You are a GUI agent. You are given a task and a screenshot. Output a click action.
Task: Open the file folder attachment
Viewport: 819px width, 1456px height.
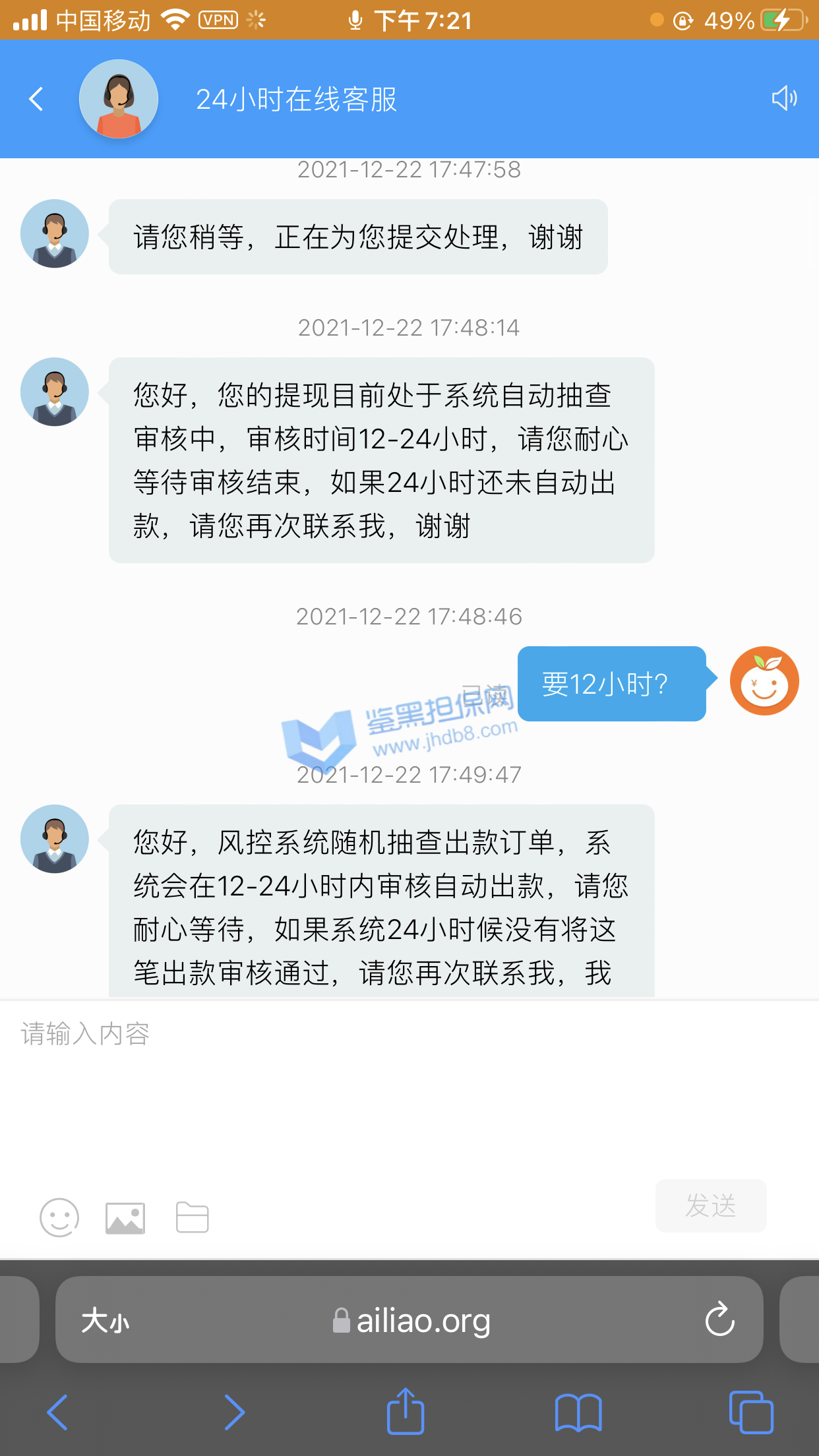click(x=193, y=1217)
